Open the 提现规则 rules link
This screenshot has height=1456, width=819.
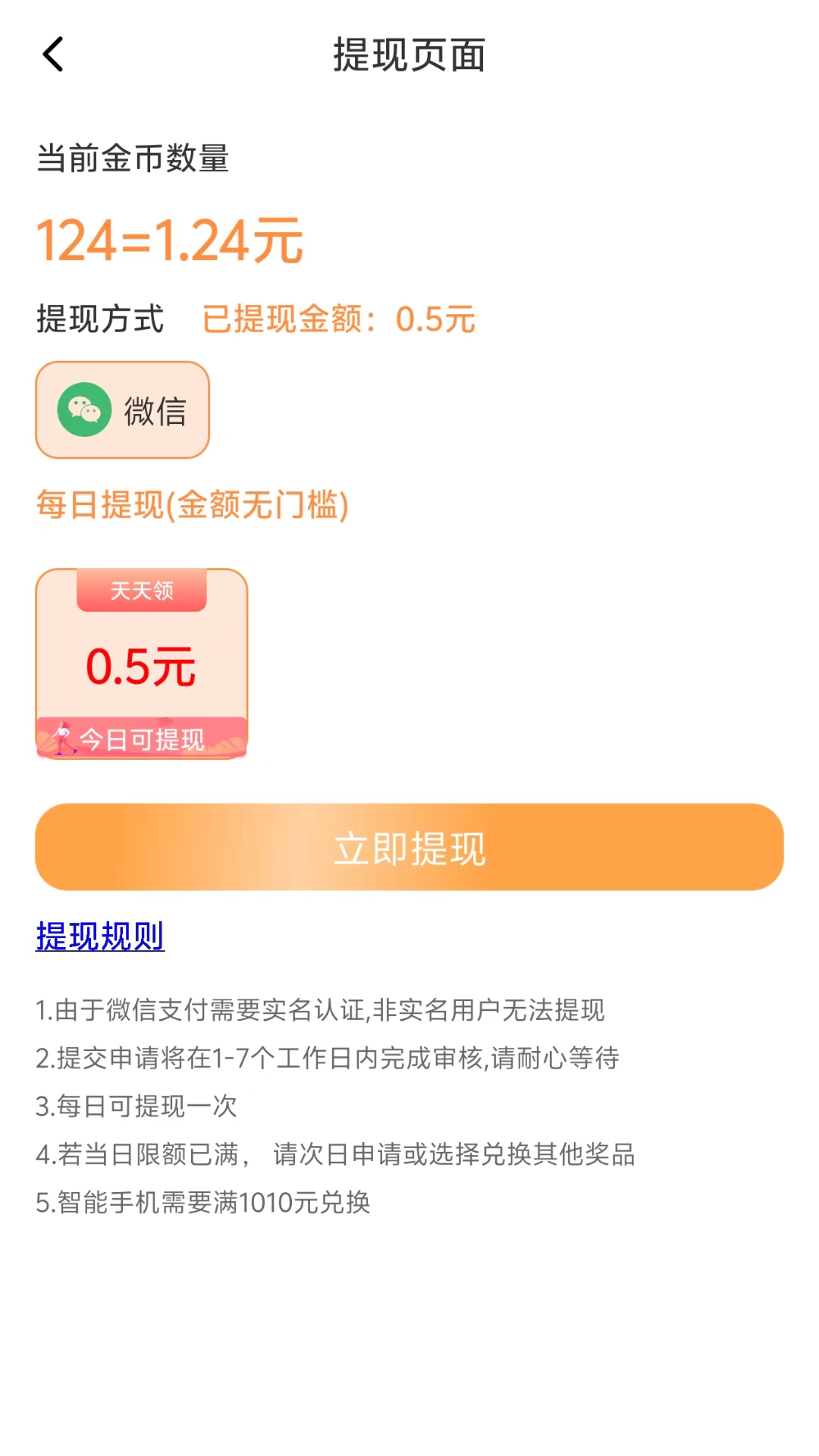pos(99,937)
